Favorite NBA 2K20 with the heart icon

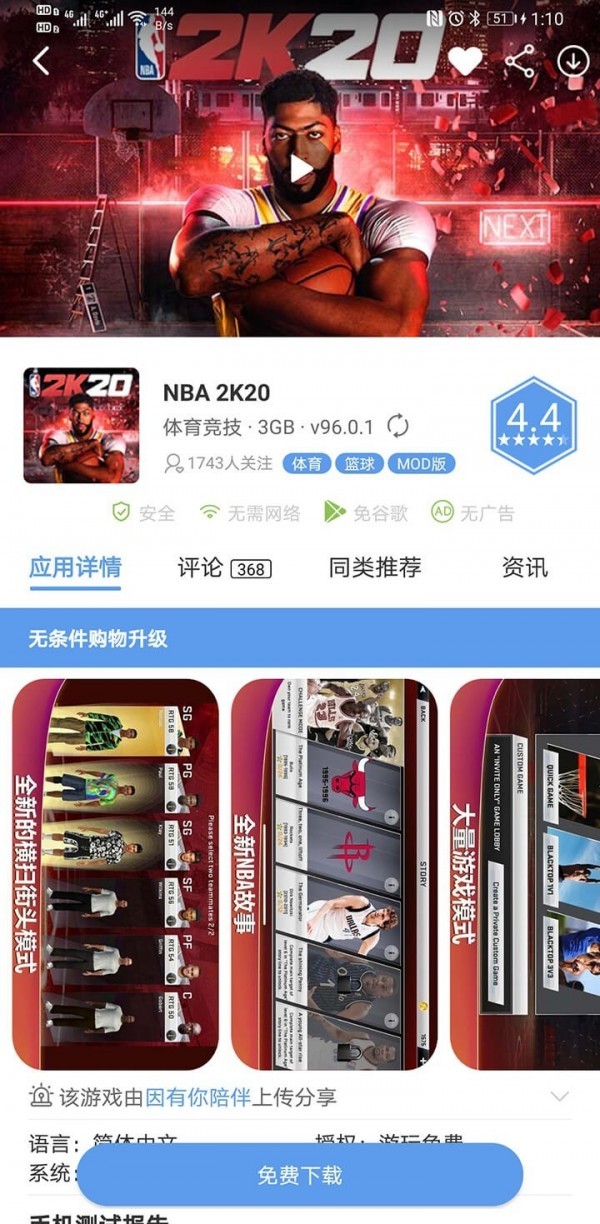coord(465,62)
